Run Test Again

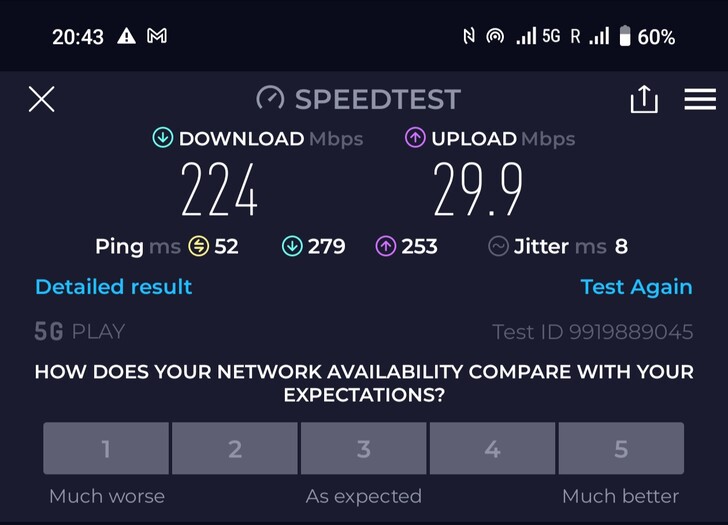(636, 287)
